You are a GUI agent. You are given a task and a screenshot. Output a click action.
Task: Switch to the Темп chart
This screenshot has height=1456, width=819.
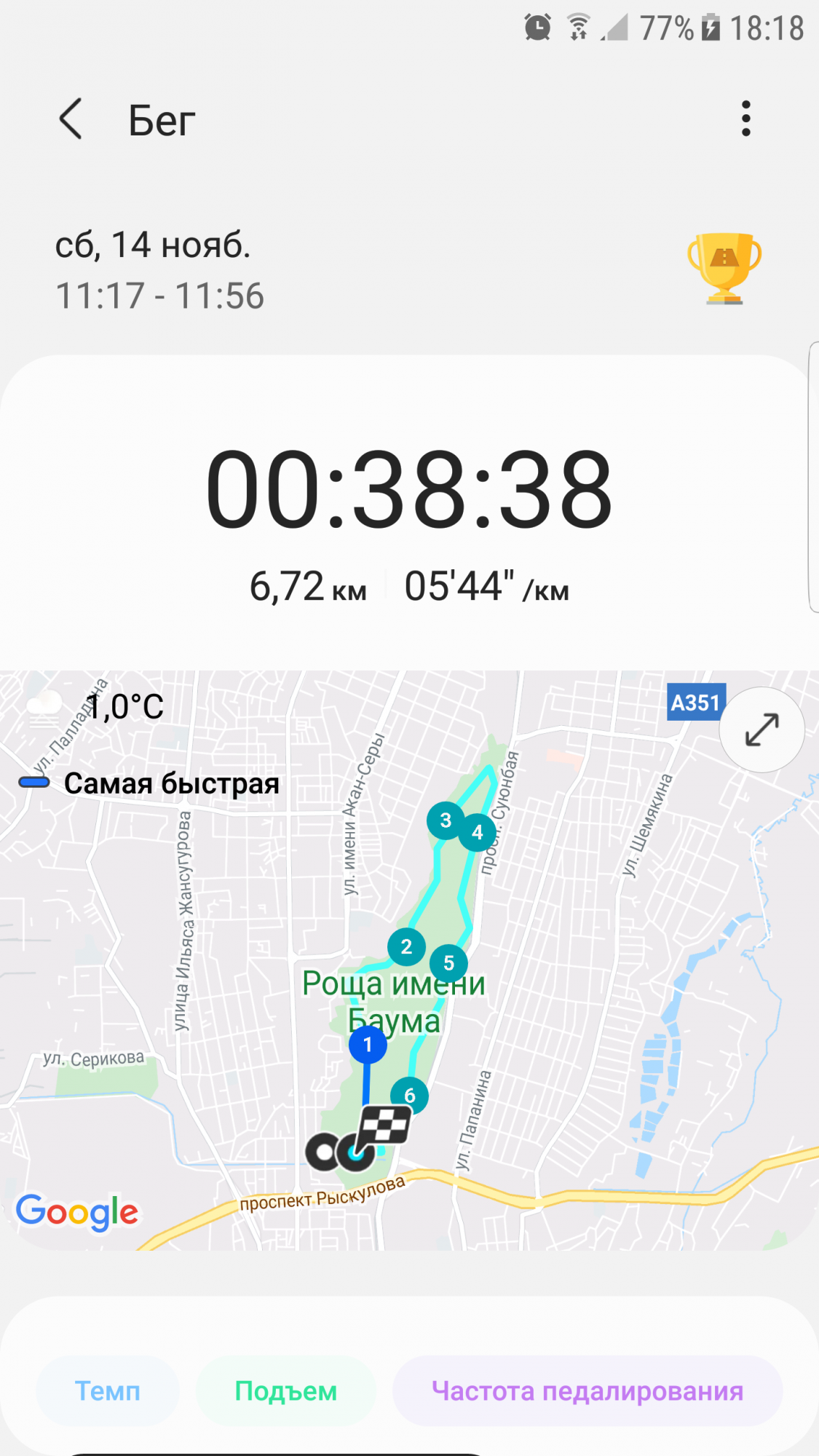tap(108, 1391)
